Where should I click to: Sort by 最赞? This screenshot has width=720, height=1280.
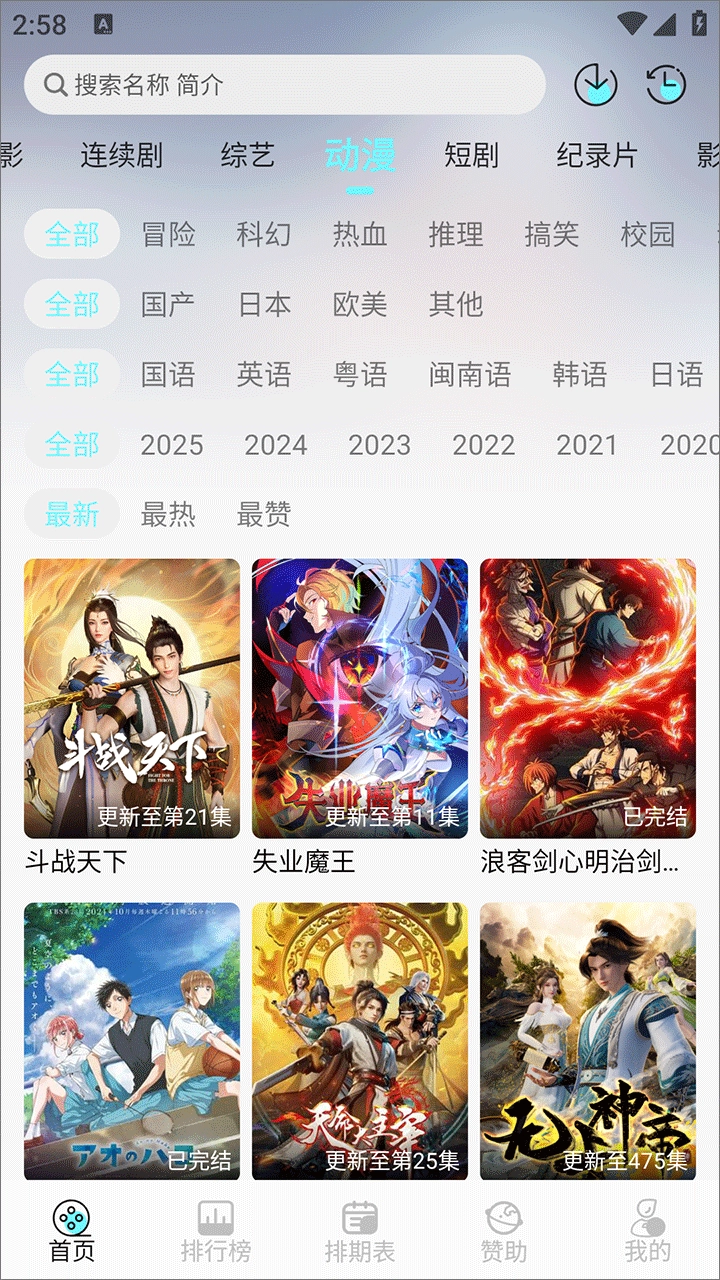[264, 515]
